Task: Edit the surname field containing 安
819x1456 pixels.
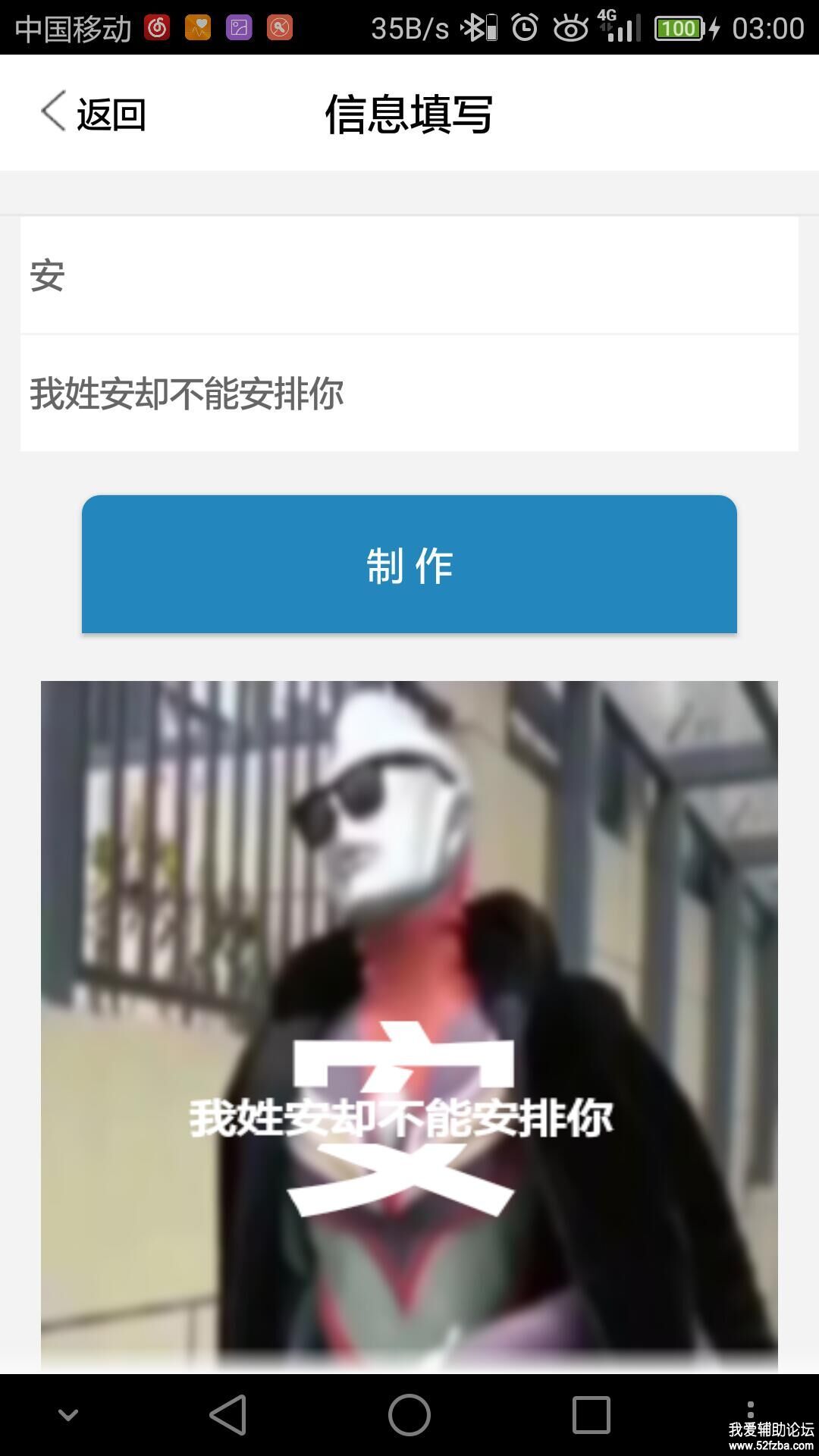Action: click(x=409, y=275)
